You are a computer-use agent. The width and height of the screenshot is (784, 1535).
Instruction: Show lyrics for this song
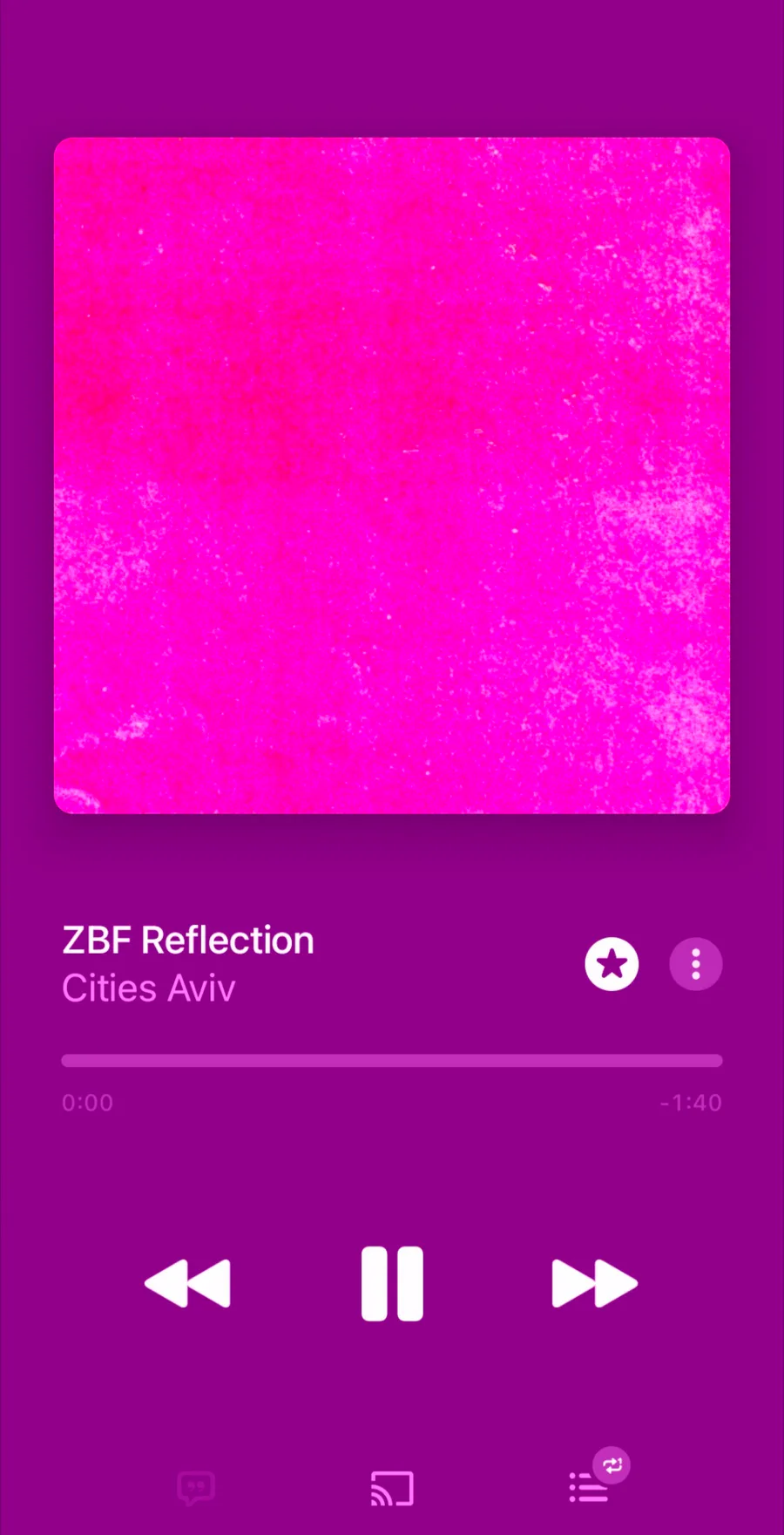(196, 1488)
